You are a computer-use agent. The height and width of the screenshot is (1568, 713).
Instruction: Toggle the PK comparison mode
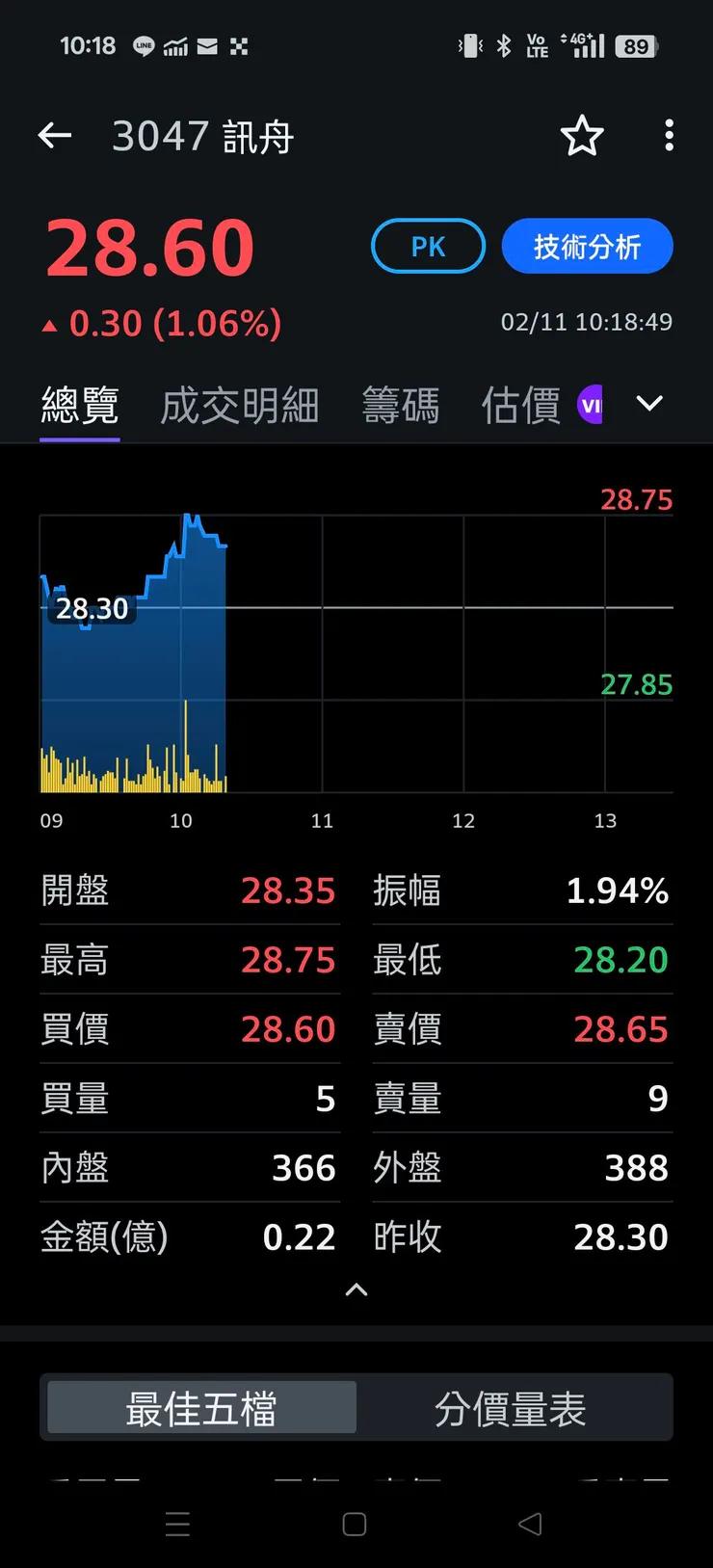point(427,246)
